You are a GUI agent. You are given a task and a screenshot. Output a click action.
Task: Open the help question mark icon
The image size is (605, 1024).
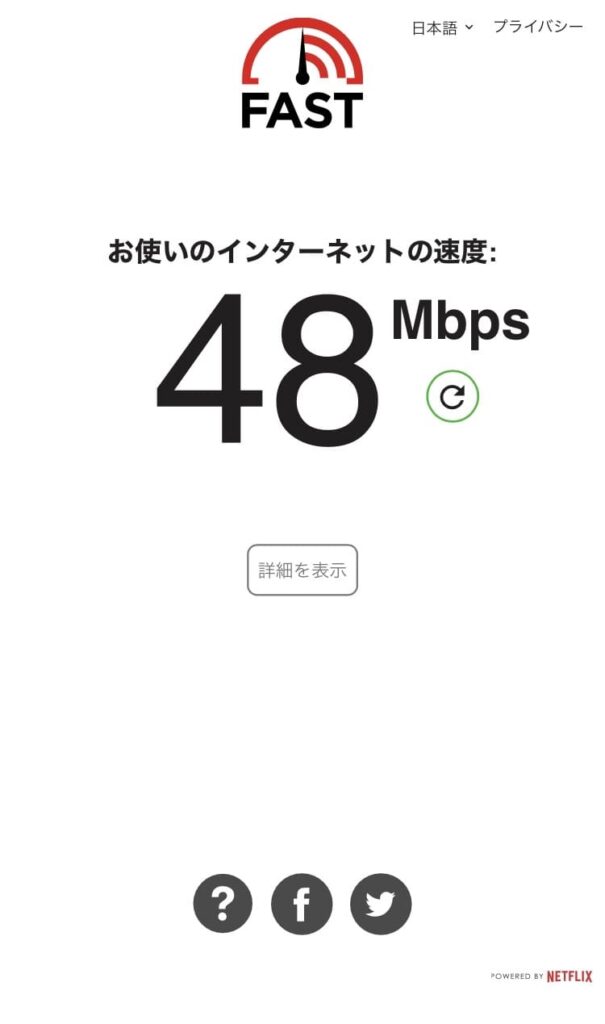click(223, 904)
